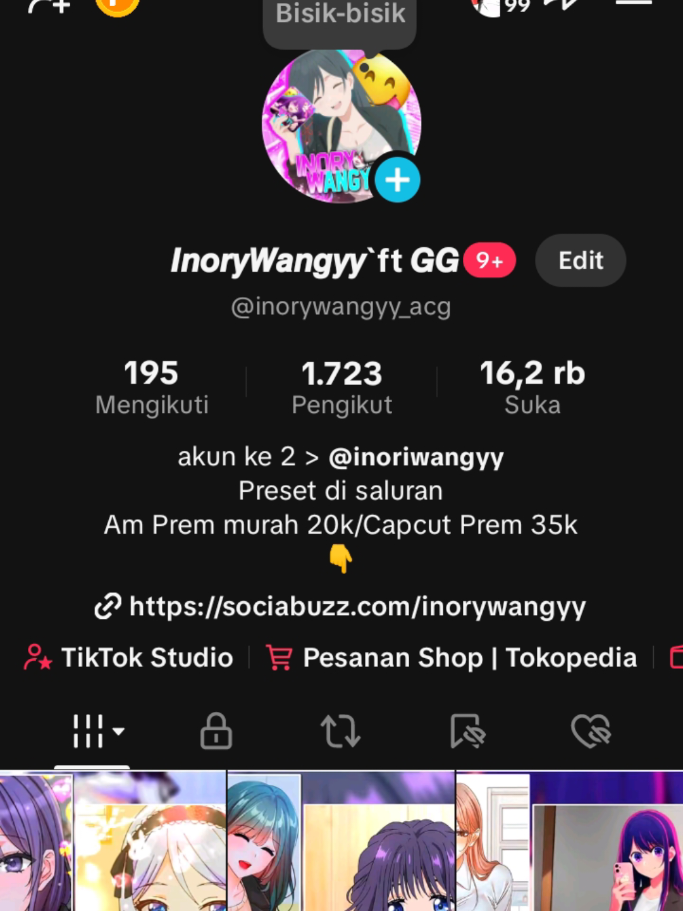Open the @inoriwangyy account mention
This screenshot has width=683, height=911.
coord(416,458)
